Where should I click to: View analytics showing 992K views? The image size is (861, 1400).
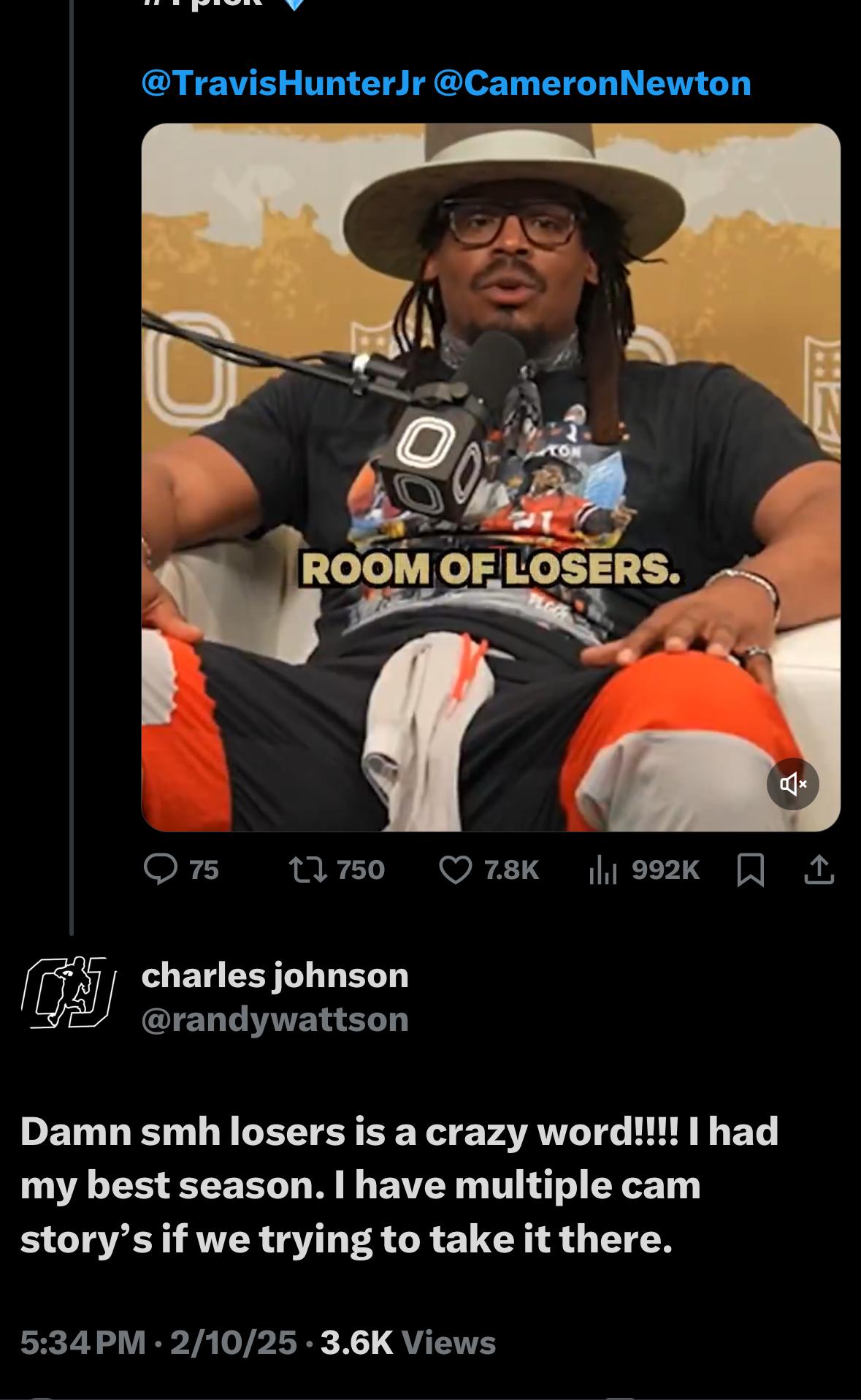pyautogui.click(x=645, y=870)
